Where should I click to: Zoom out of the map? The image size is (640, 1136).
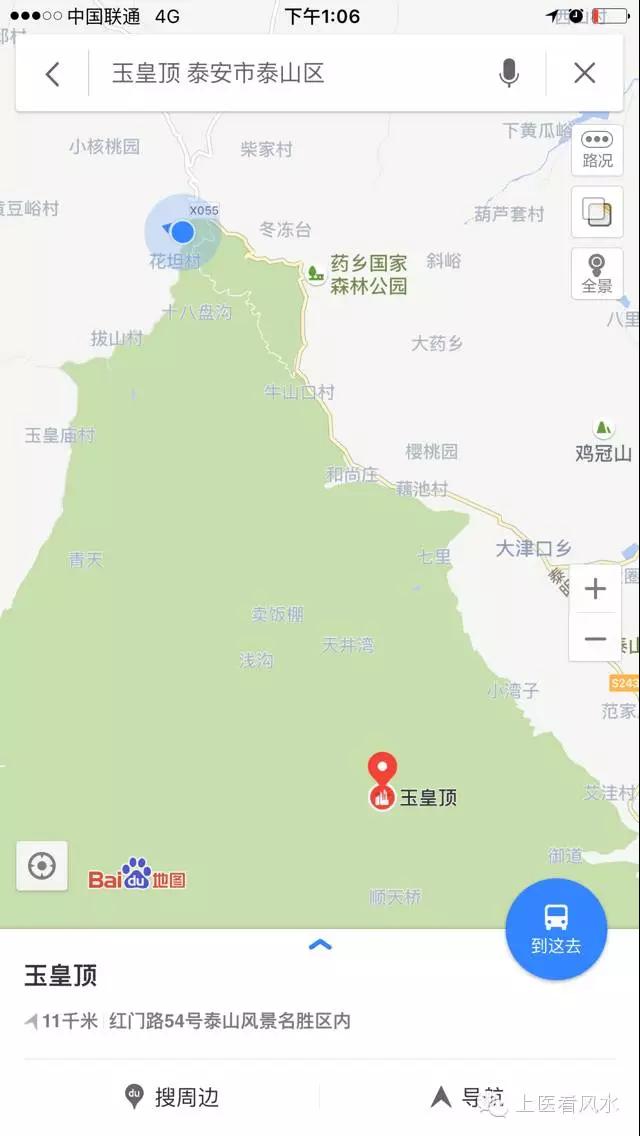pyautogui.click(x=595, y=639)
